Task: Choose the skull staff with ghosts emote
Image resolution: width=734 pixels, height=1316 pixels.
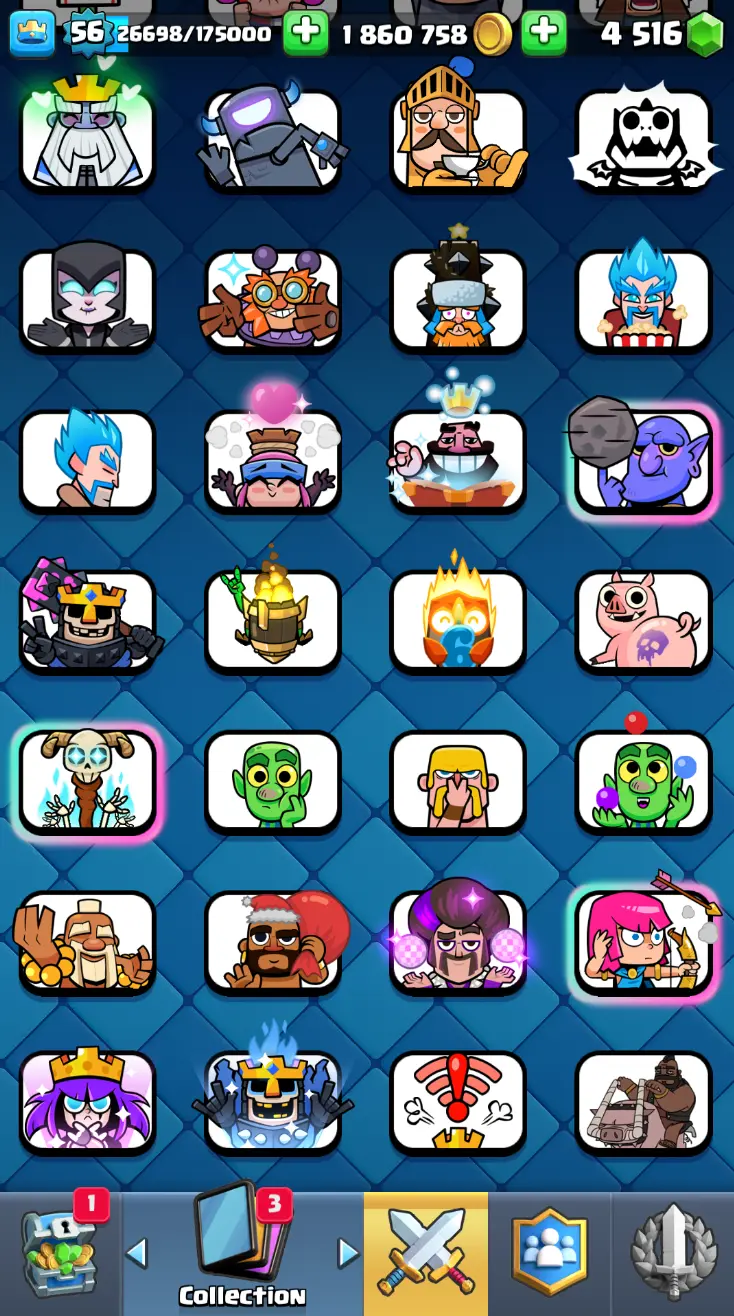Action: tap(88, 781)
